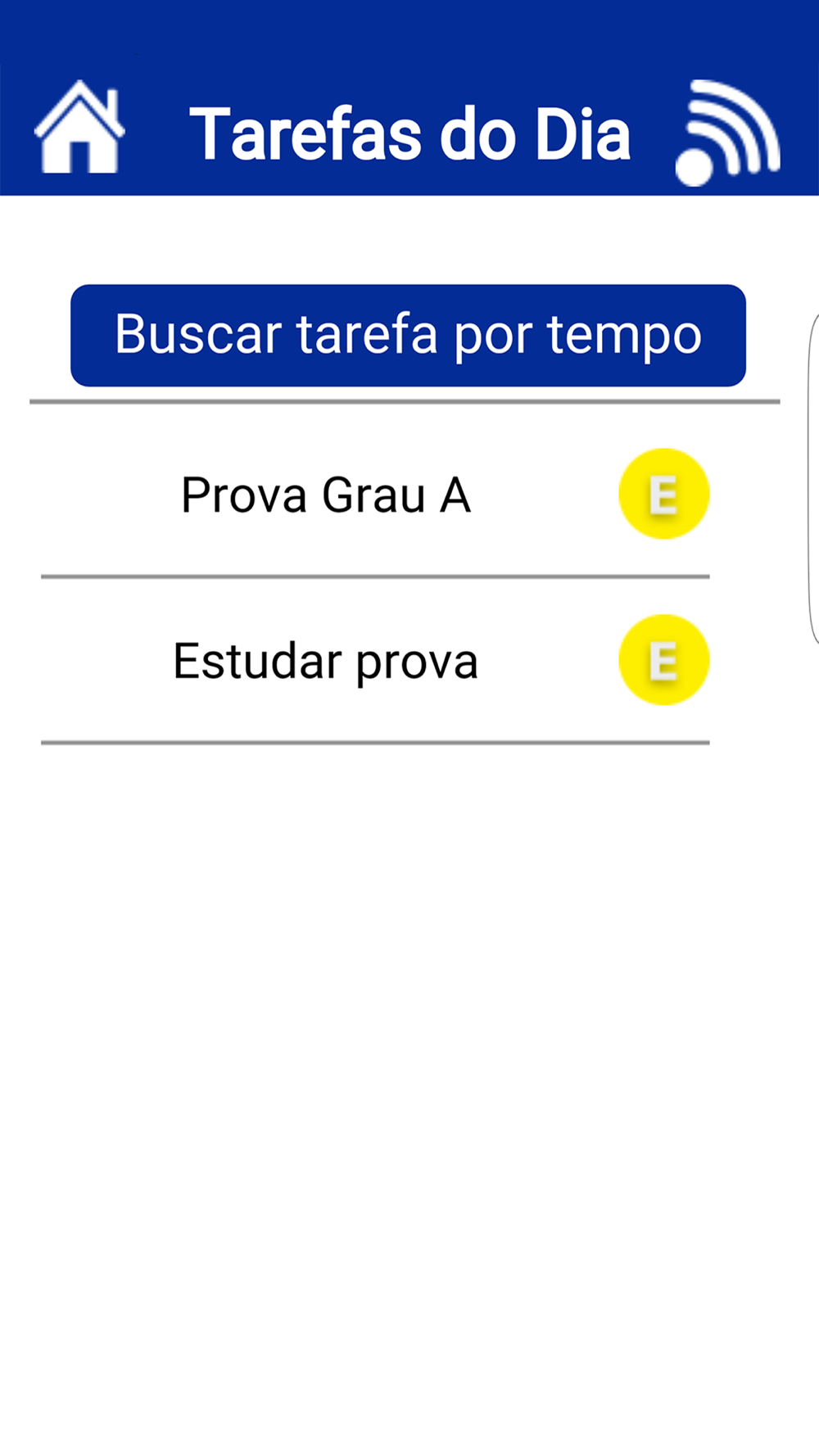
Task: Go to the home screen icon
Action: pyautogui.click(x=79, y=129)
